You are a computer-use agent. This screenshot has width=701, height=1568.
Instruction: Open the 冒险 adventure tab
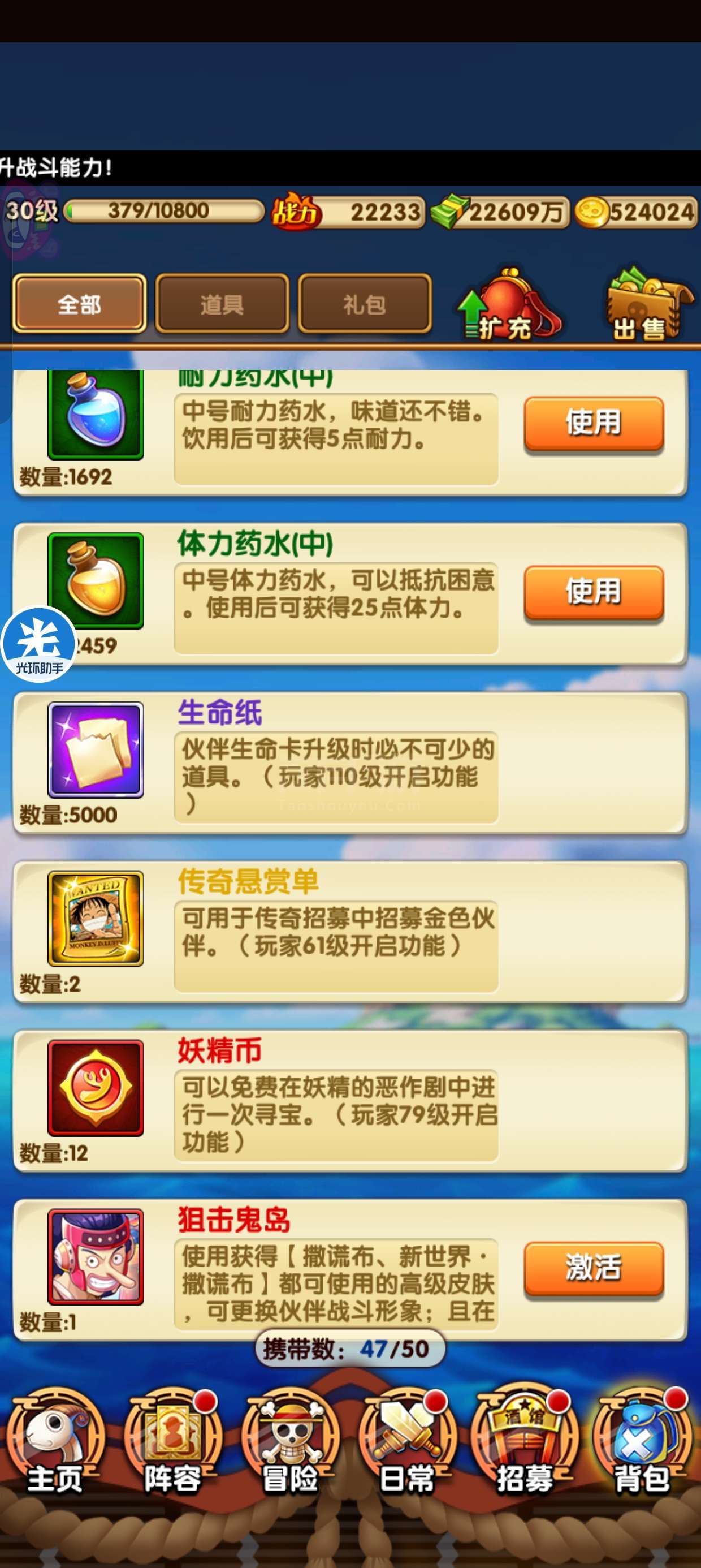tap(290, 1444)
